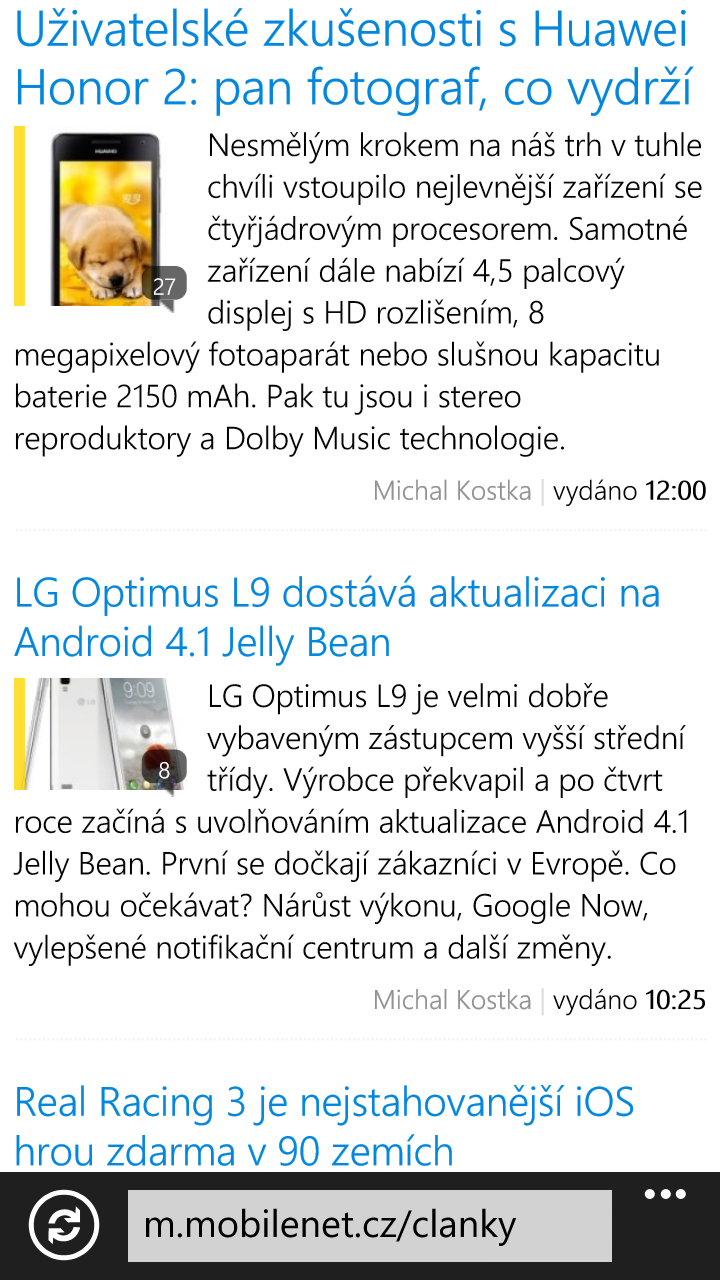Click author Michal Kostka on the Huawei article

coord(453,491)
